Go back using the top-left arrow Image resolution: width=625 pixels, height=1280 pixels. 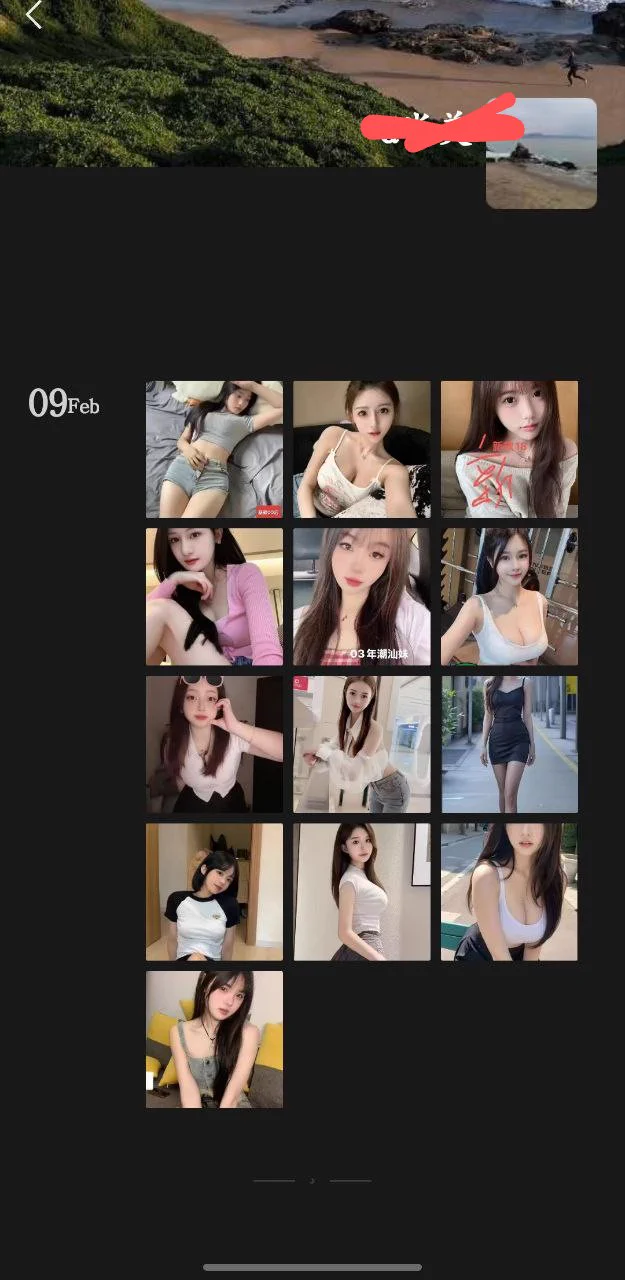(x=34, y=15)
